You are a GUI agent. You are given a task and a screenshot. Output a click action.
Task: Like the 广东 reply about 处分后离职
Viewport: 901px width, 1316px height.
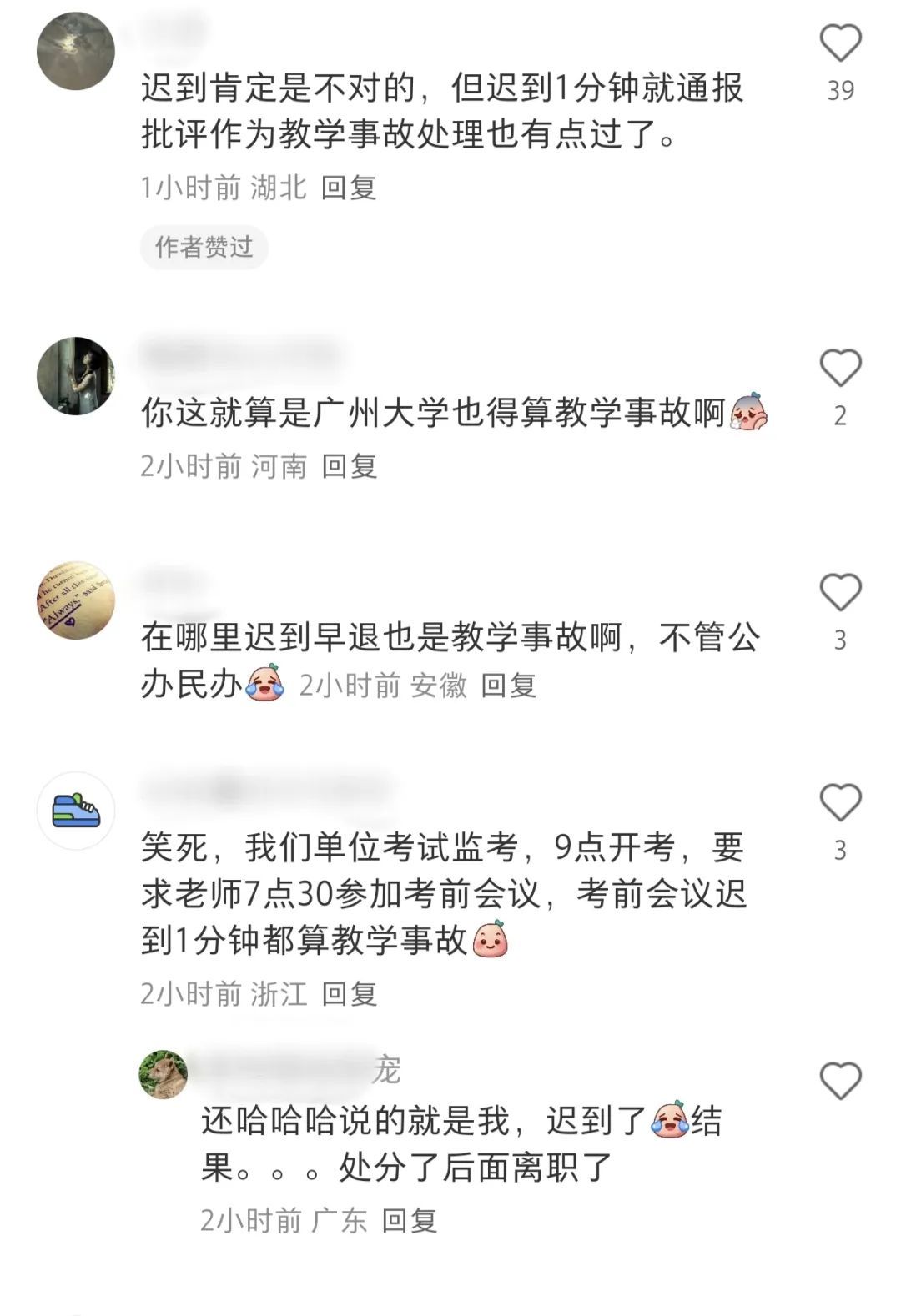pyautogui.click(x=840, y=1082)
